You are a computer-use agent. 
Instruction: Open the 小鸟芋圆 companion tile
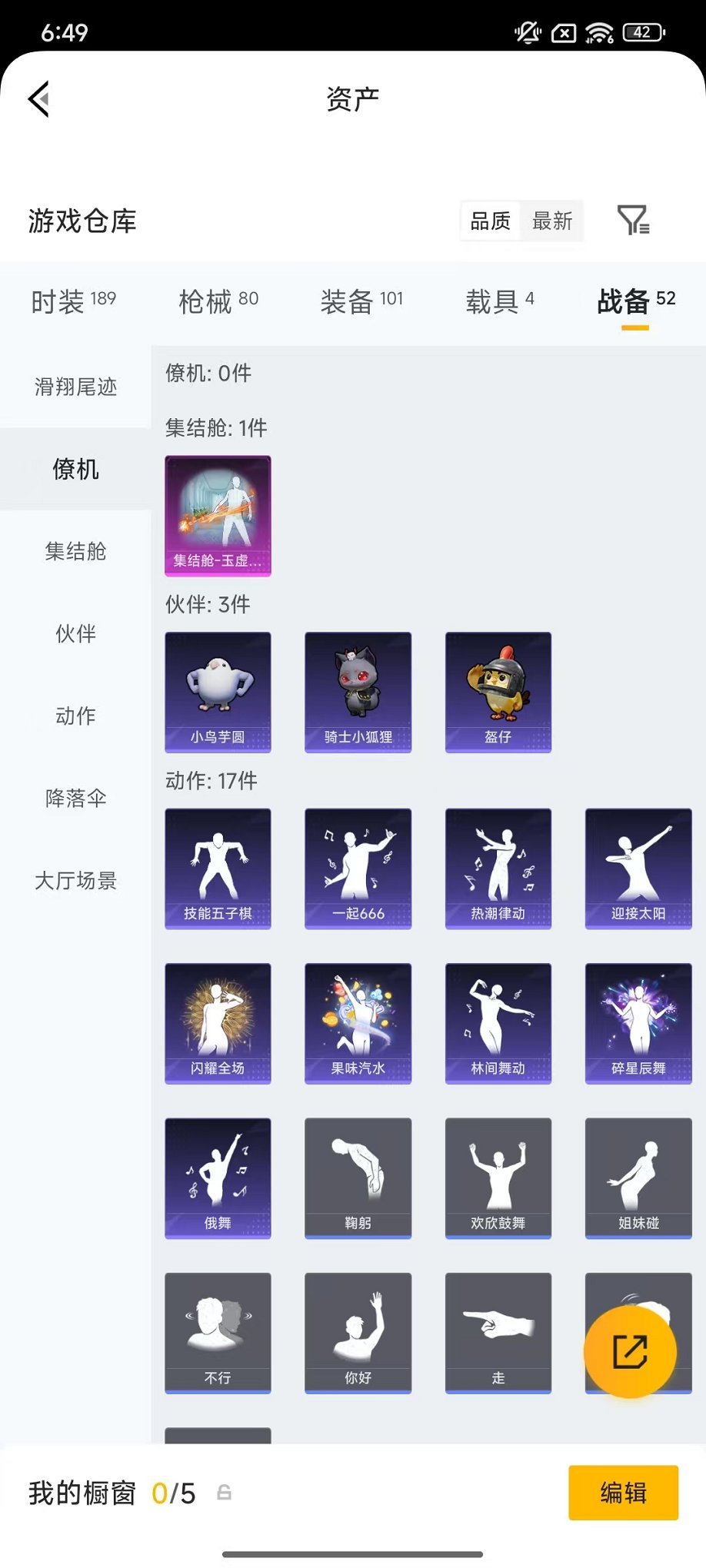(218, 692)
